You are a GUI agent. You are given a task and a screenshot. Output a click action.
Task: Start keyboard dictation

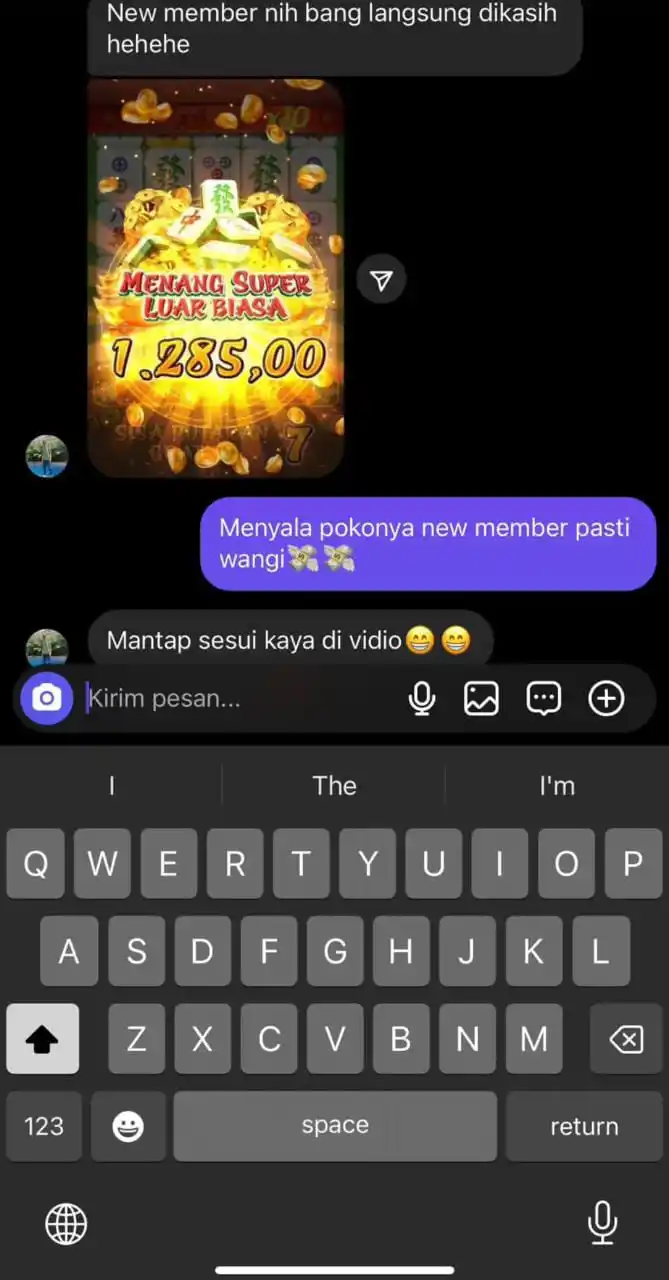point(602,1223)
